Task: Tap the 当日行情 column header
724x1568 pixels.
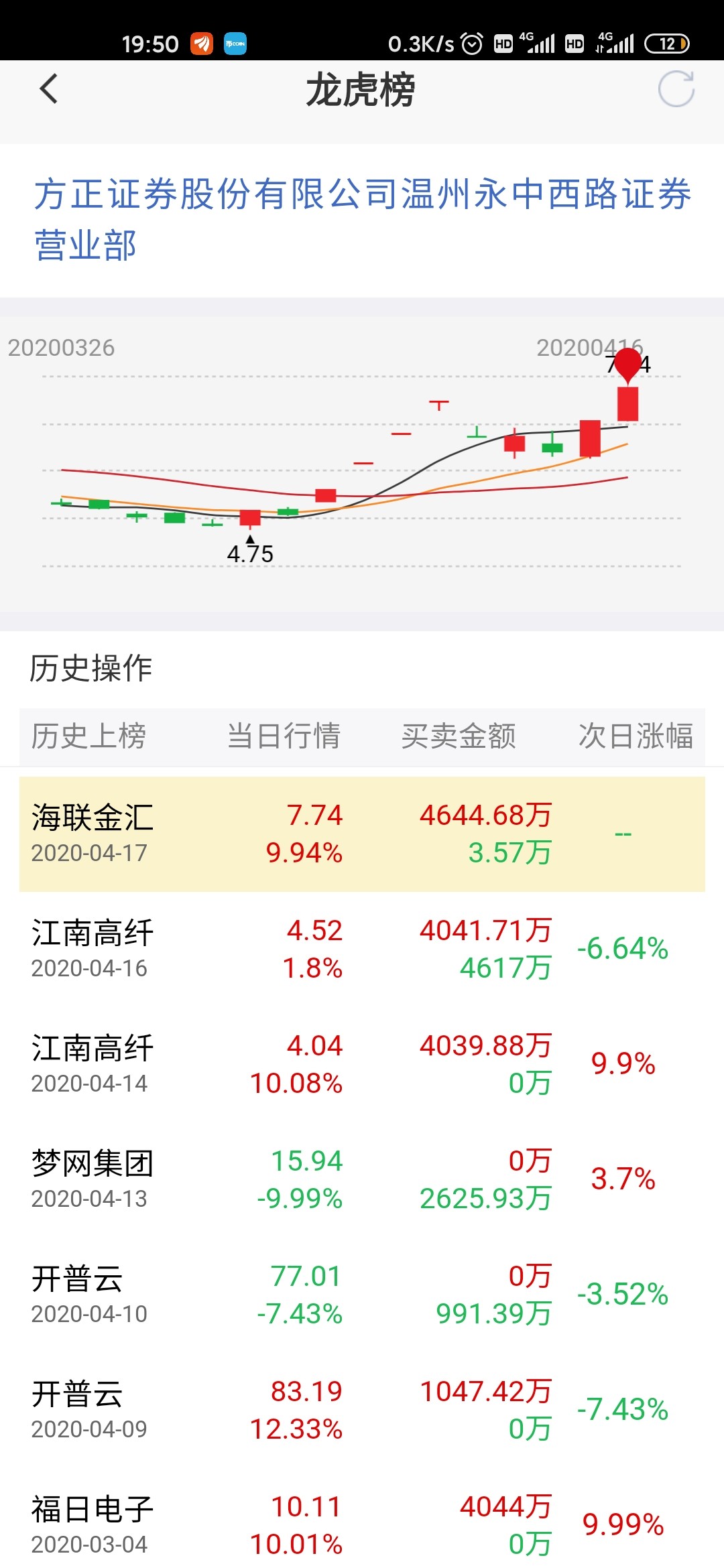Action: 284,736
